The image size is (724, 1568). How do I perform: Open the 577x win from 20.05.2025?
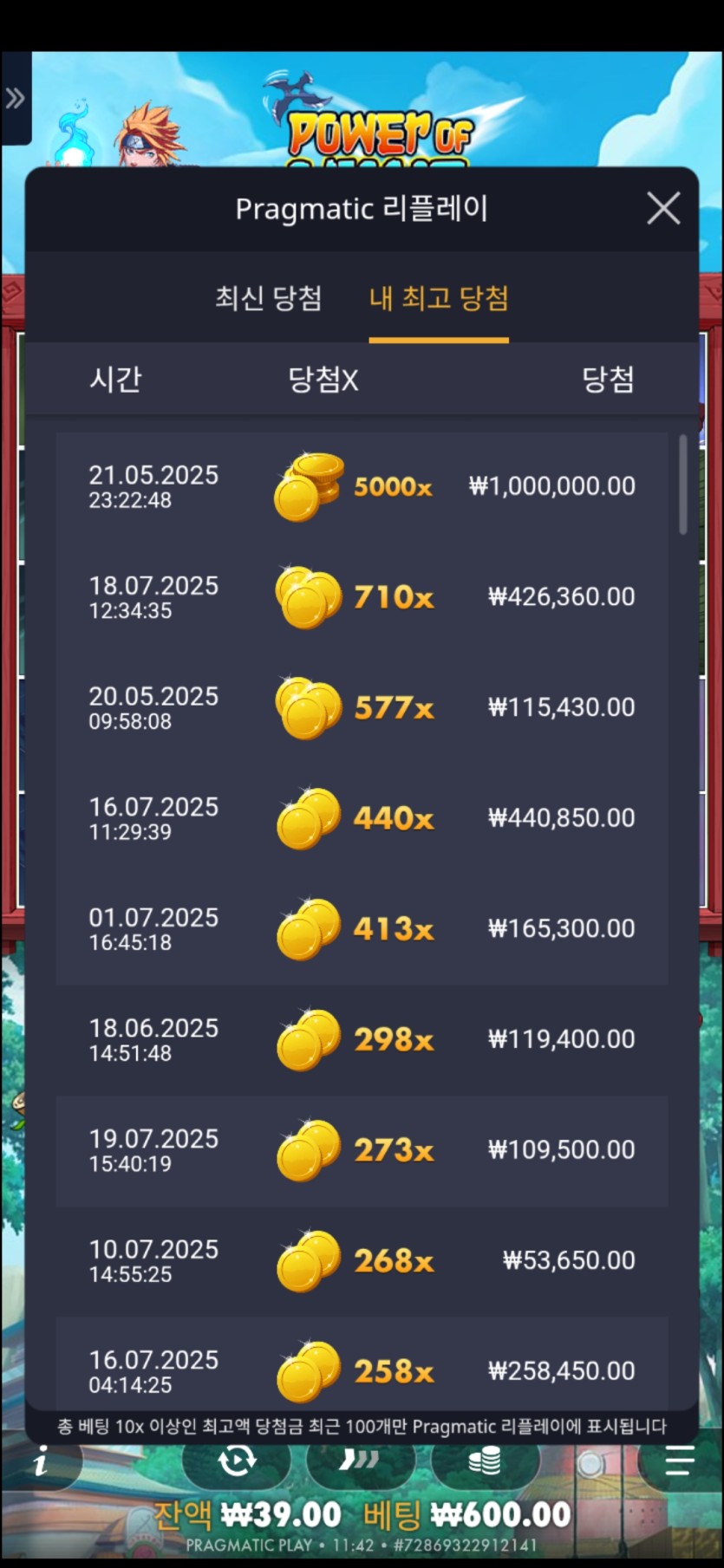click(362, 708)
